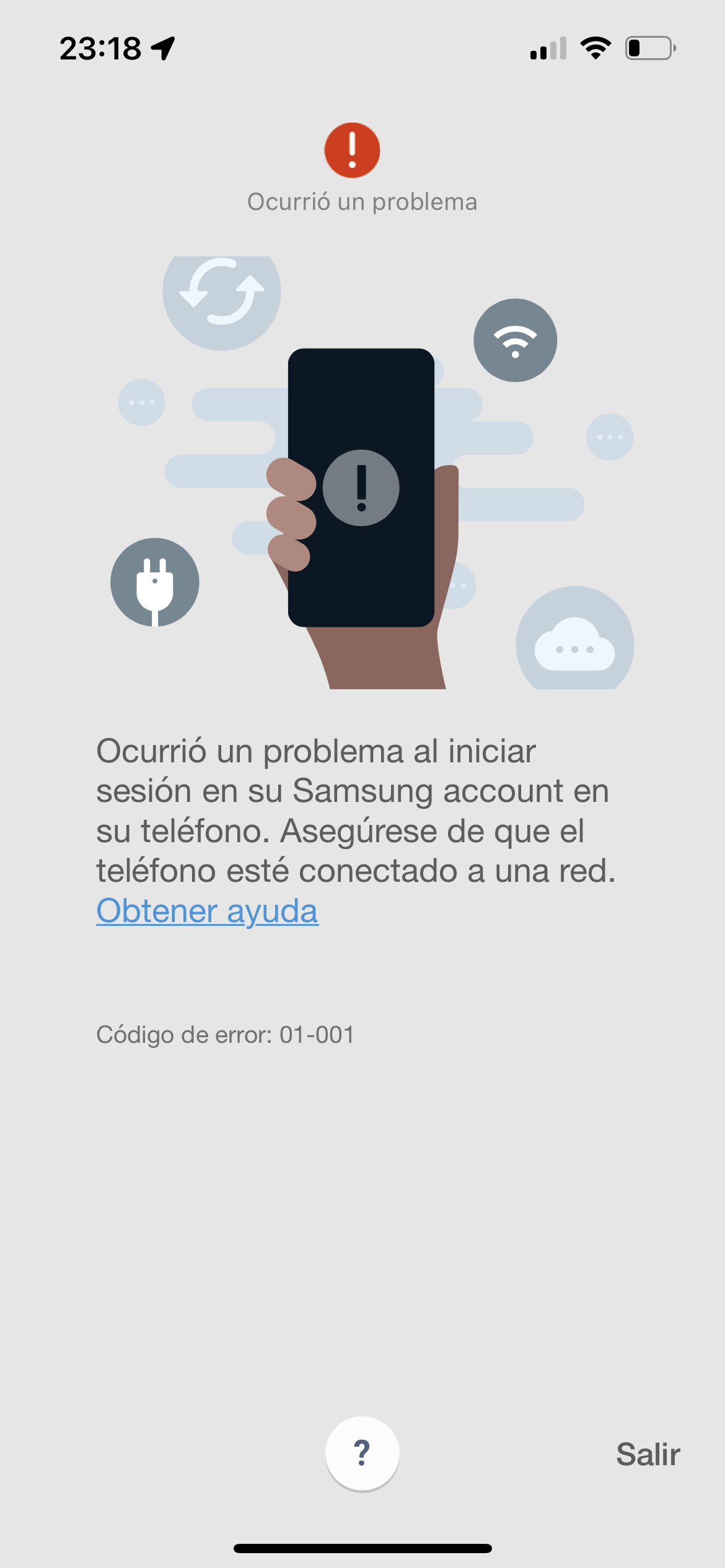Open the Obtener ayuda link

(x=207, y=911)
